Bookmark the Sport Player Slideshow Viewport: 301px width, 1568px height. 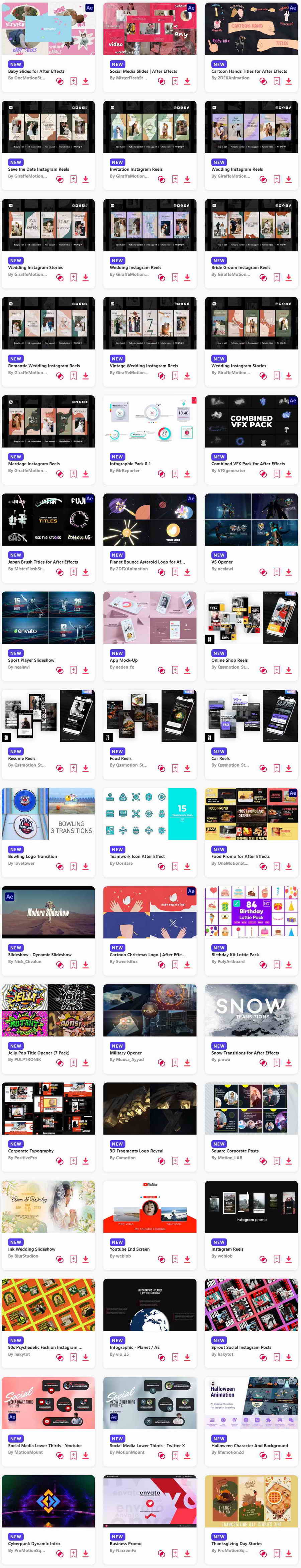pos(73,670)
